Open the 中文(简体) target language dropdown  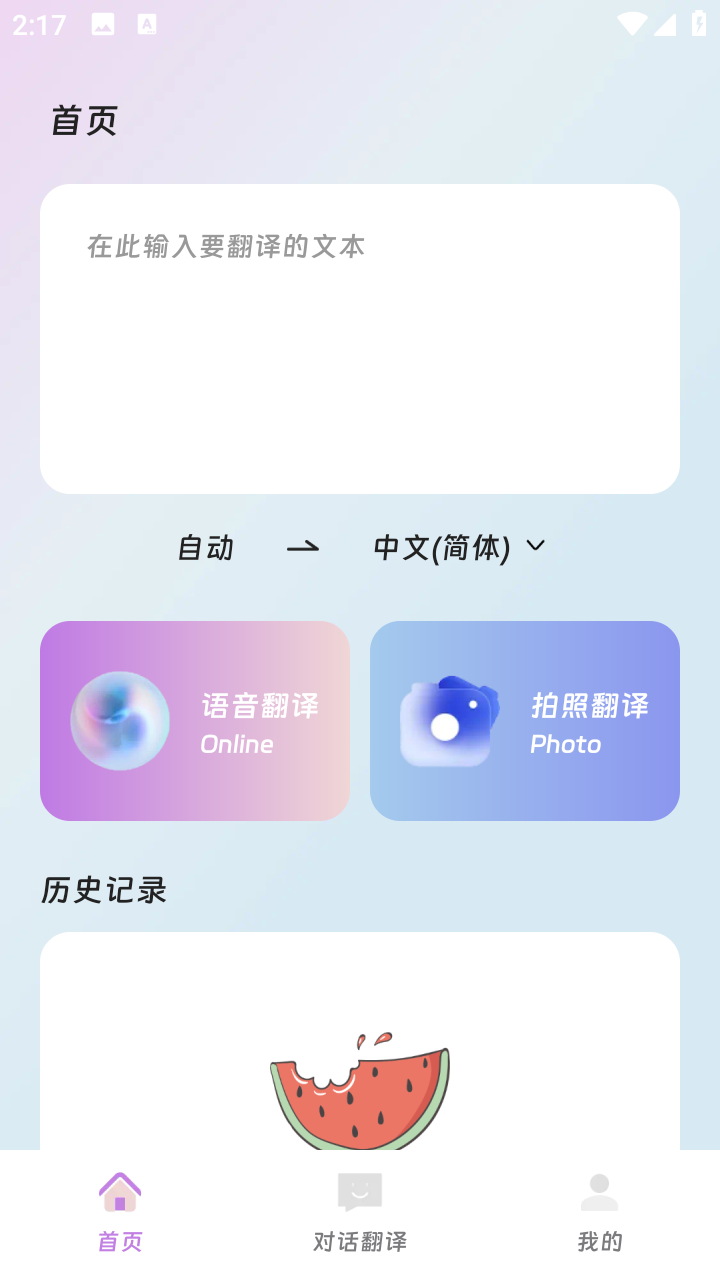443,547
